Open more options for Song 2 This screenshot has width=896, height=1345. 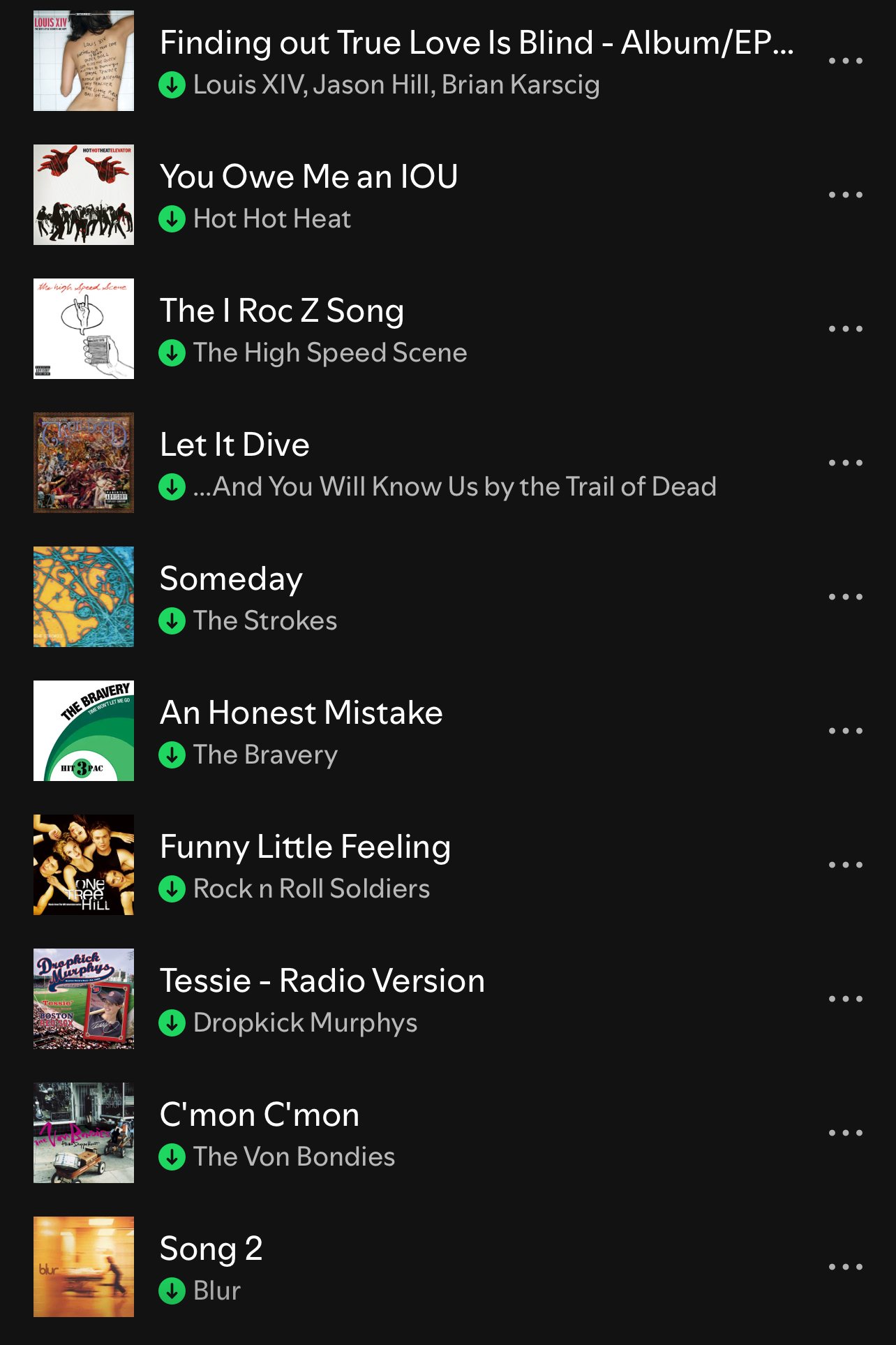pos(845,1268)
